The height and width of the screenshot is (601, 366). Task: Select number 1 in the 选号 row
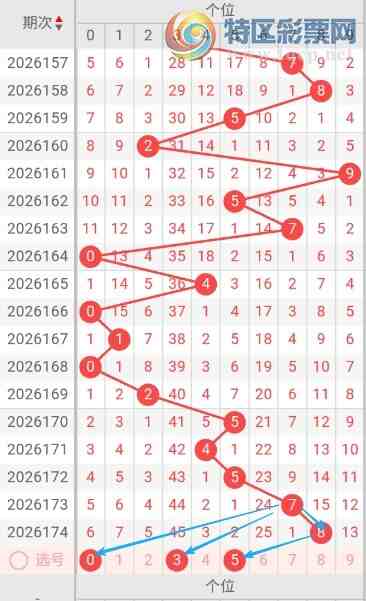pyautogui.click(x=119, y=560)
